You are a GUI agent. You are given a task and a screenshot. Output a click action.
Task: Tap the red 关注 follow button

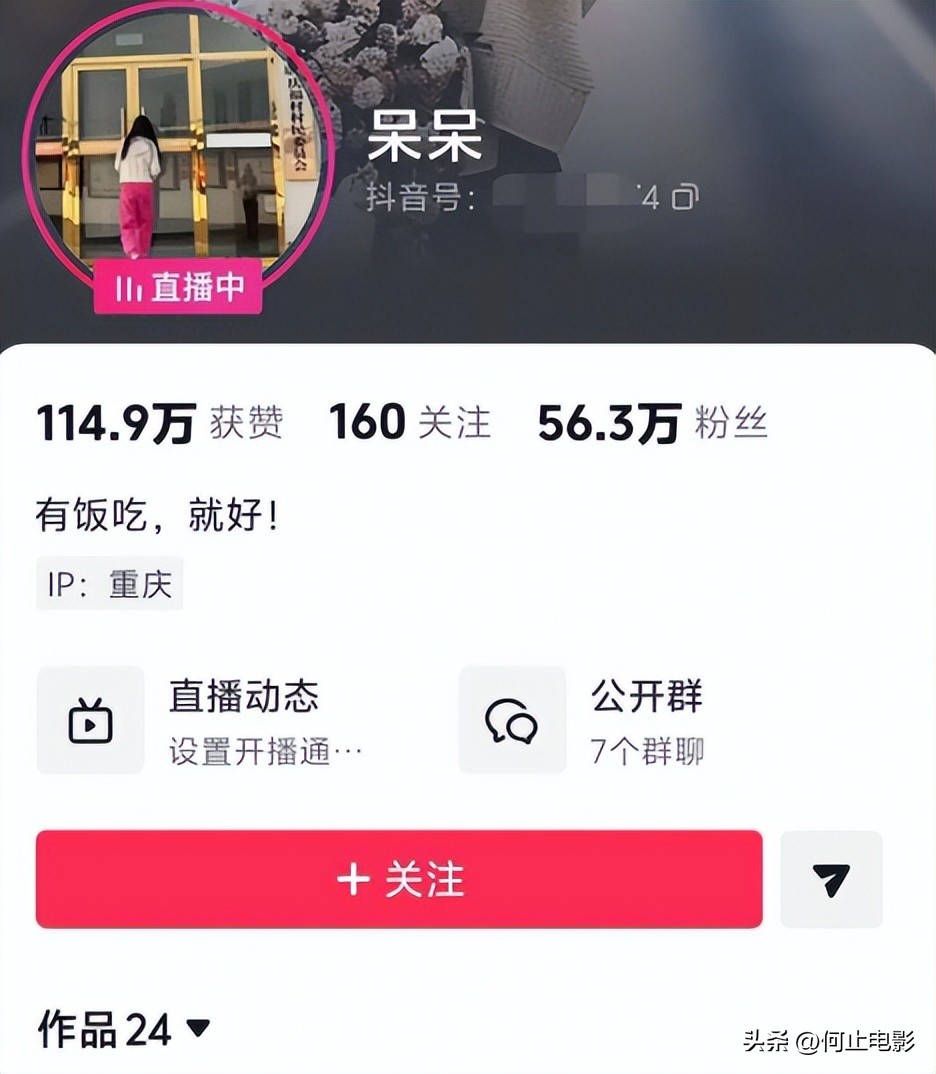[x=399, y=880]
